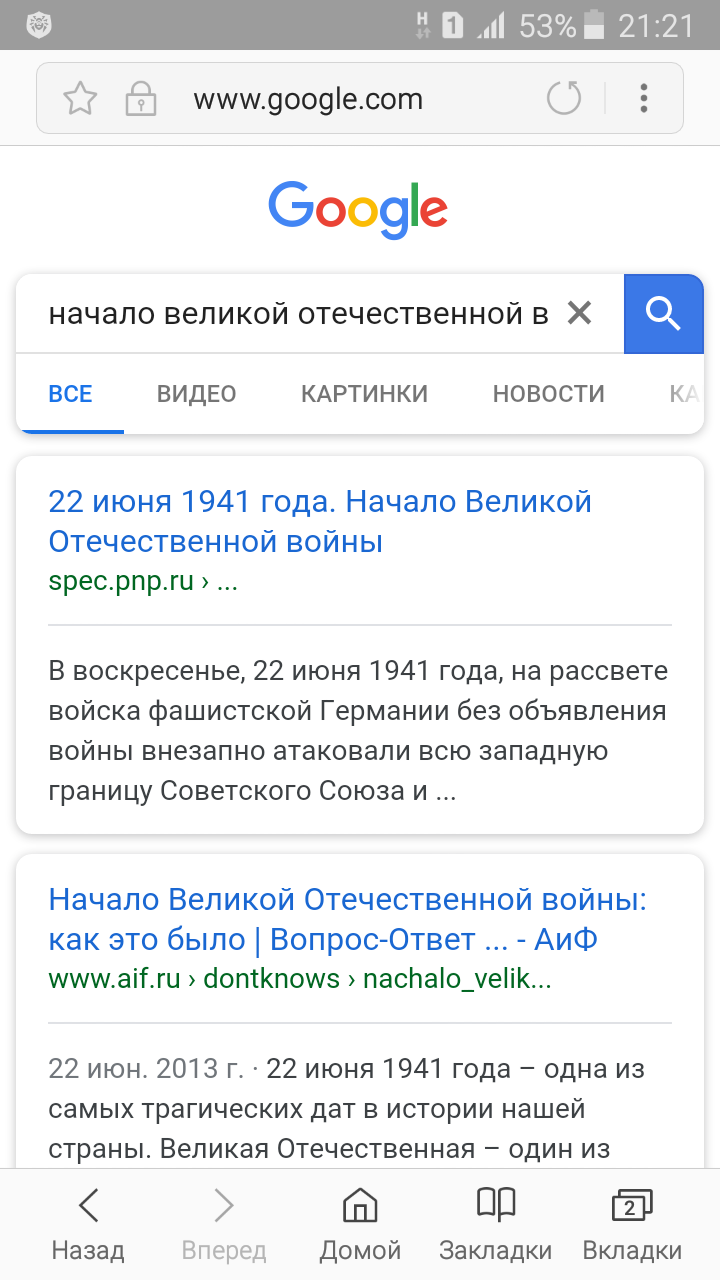Reload the current page
This screenshot has height=1280, width=720.
click(564, 99)
